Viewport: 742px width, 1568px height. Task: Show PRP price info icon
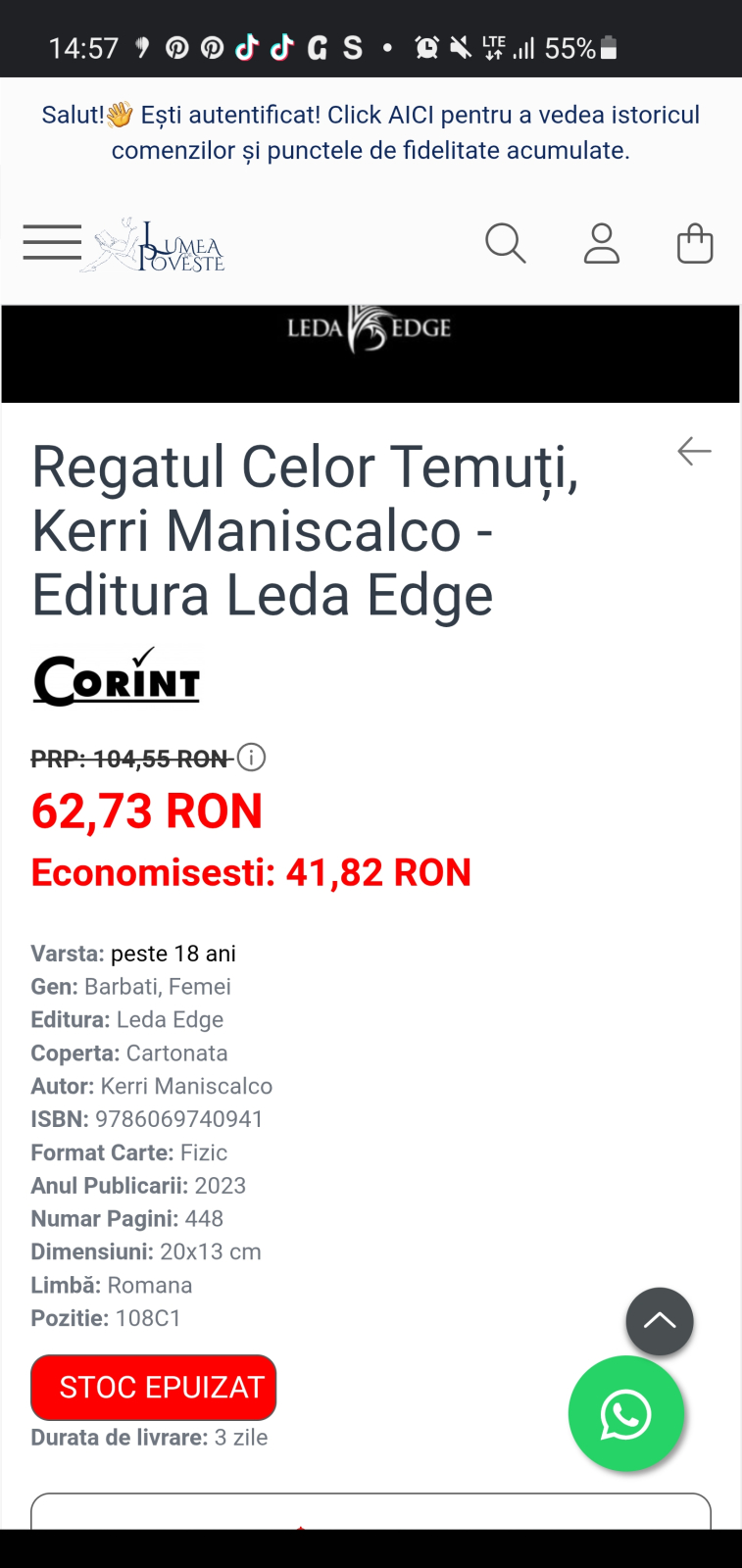252,758
